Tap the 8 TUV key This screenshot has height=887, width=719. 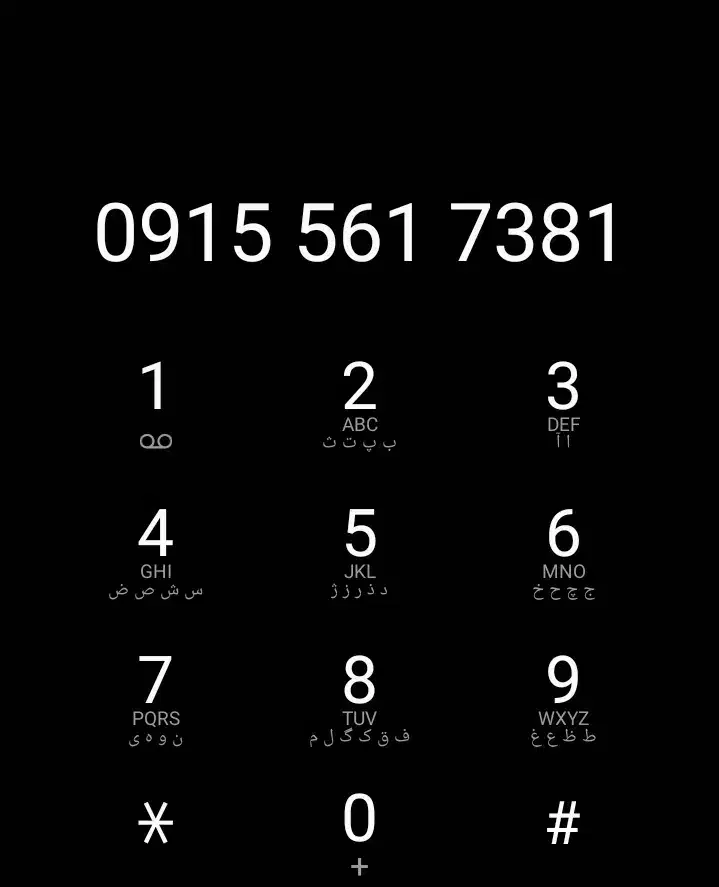pos(359,696)
